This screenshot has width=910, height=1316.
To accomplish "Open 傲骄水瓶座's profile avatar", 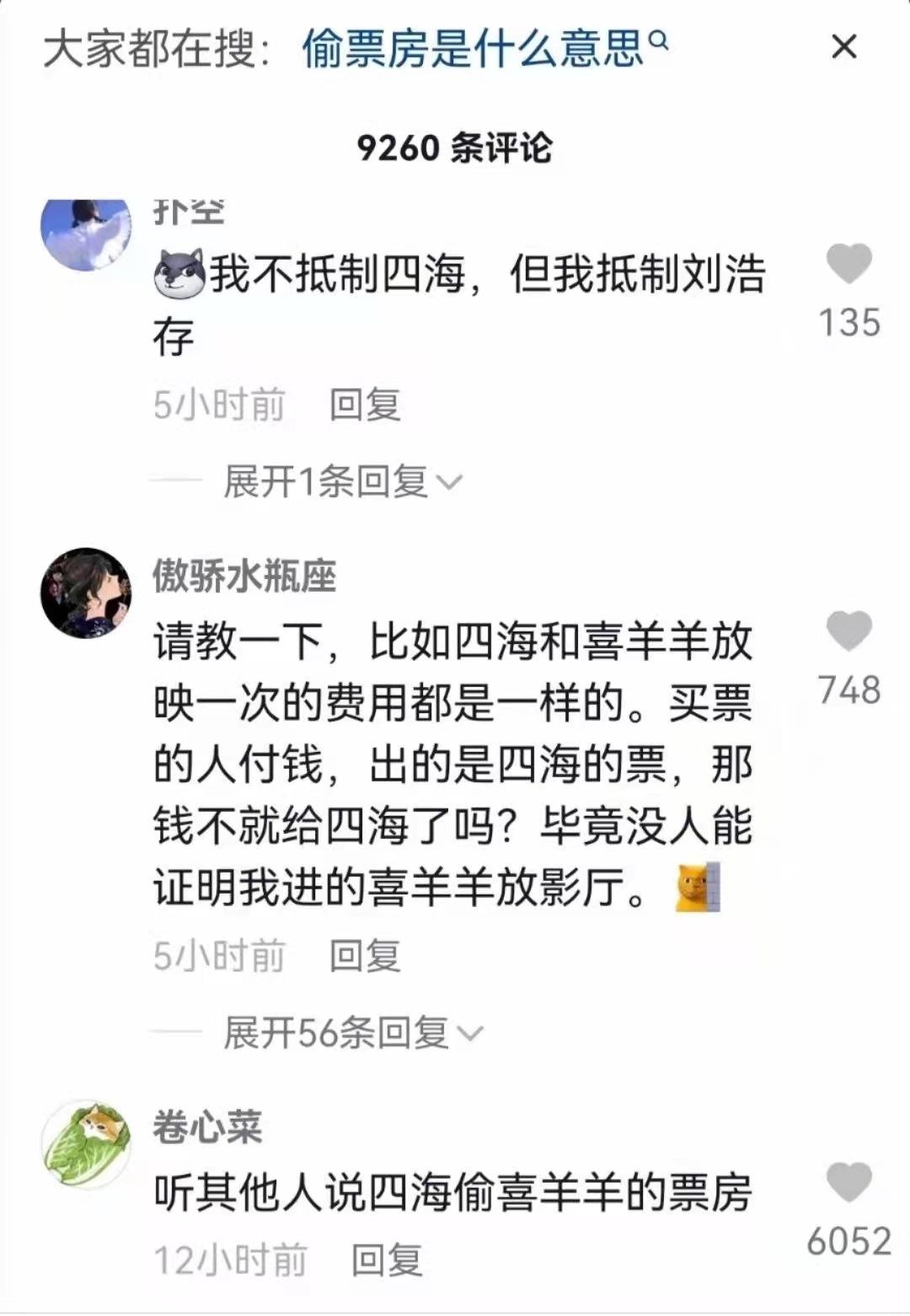I will coord(86,593).
